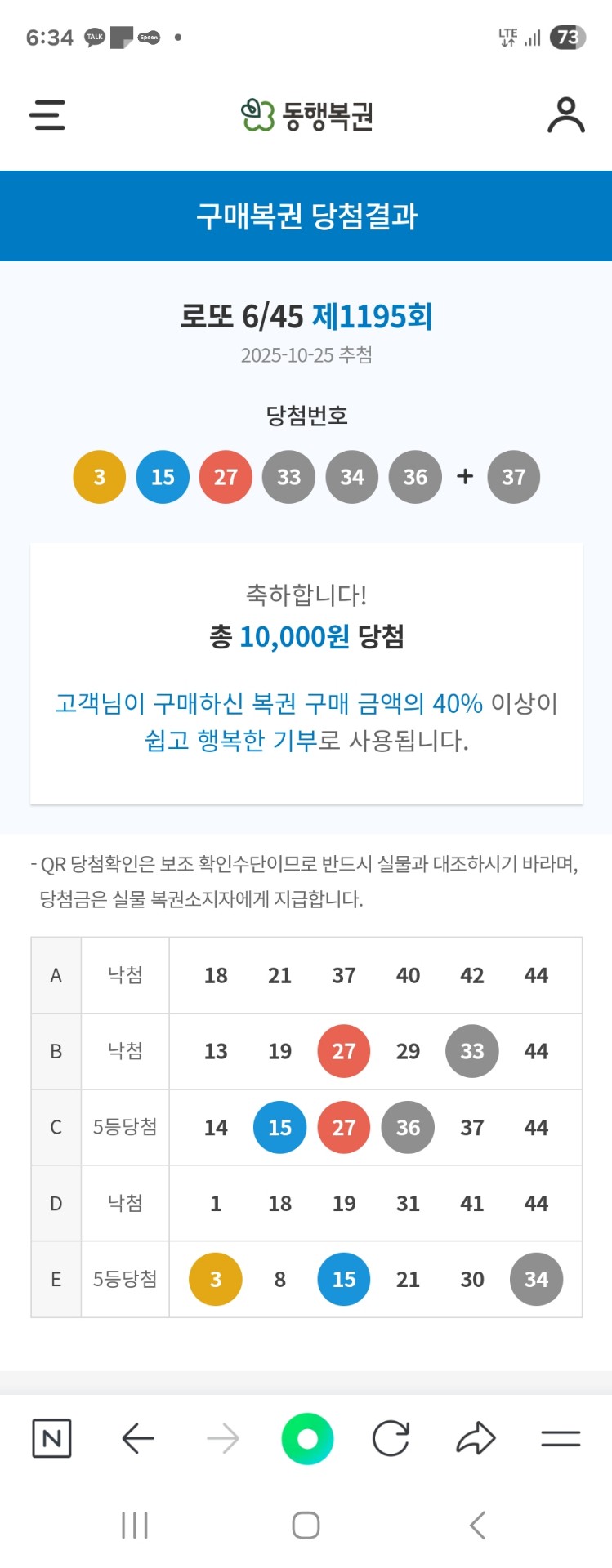This screenshot has width=612, height=1568.
Task: Tap the system home button
Action: click(x=306, y=1525)
